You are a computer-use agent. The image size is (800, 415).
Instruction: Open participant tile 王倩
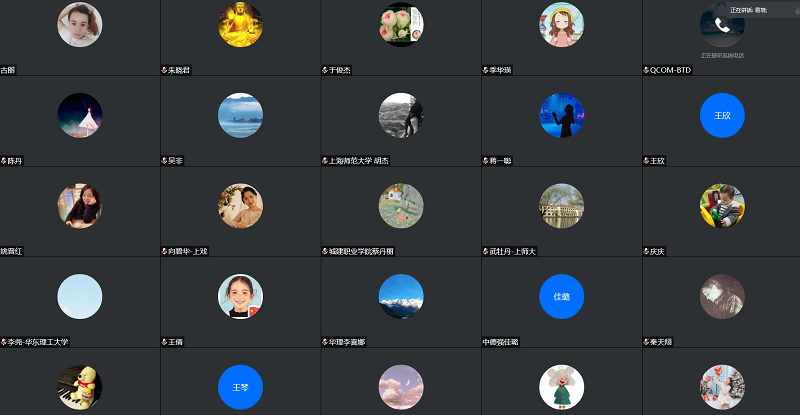[240, 297]
